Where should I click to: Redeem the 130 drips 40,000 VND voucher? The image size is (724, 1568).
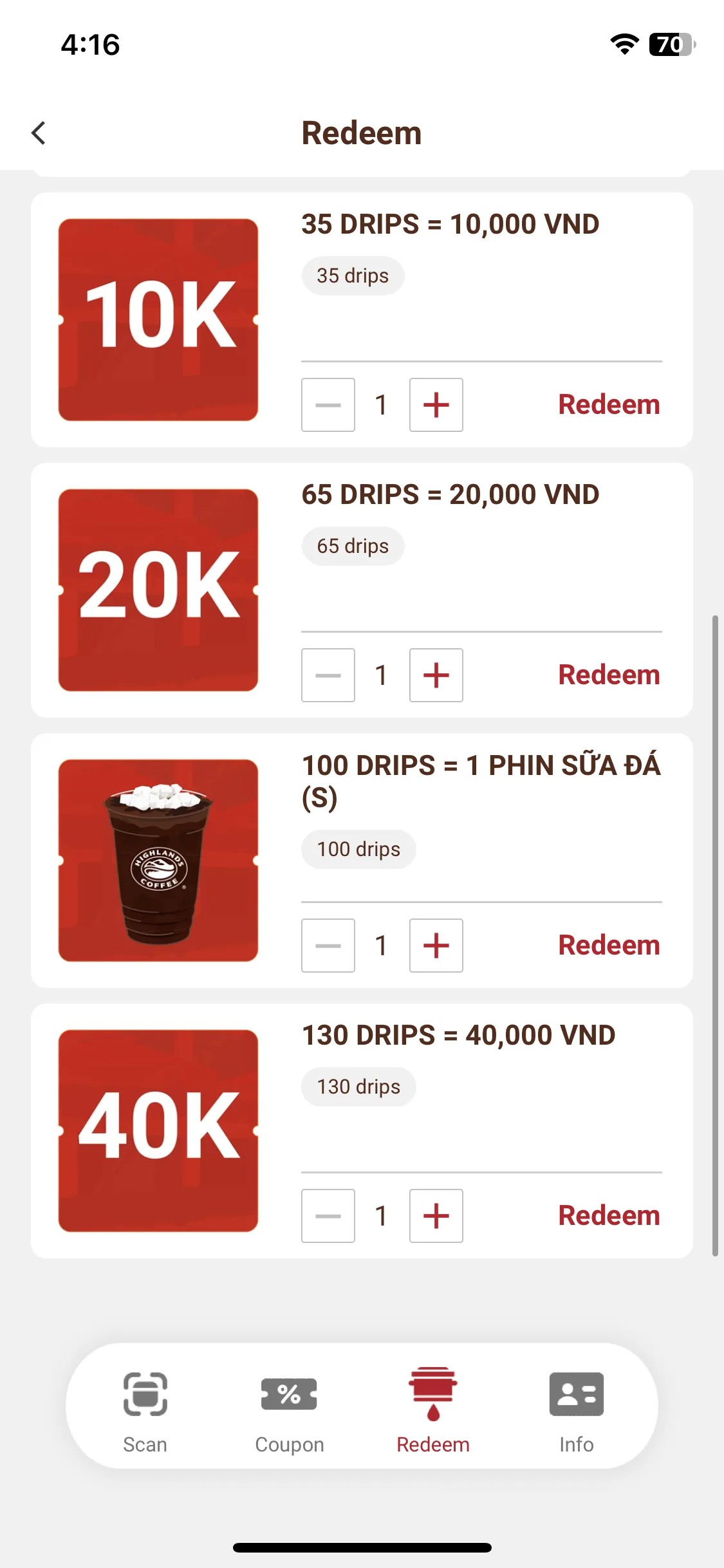608,1216
